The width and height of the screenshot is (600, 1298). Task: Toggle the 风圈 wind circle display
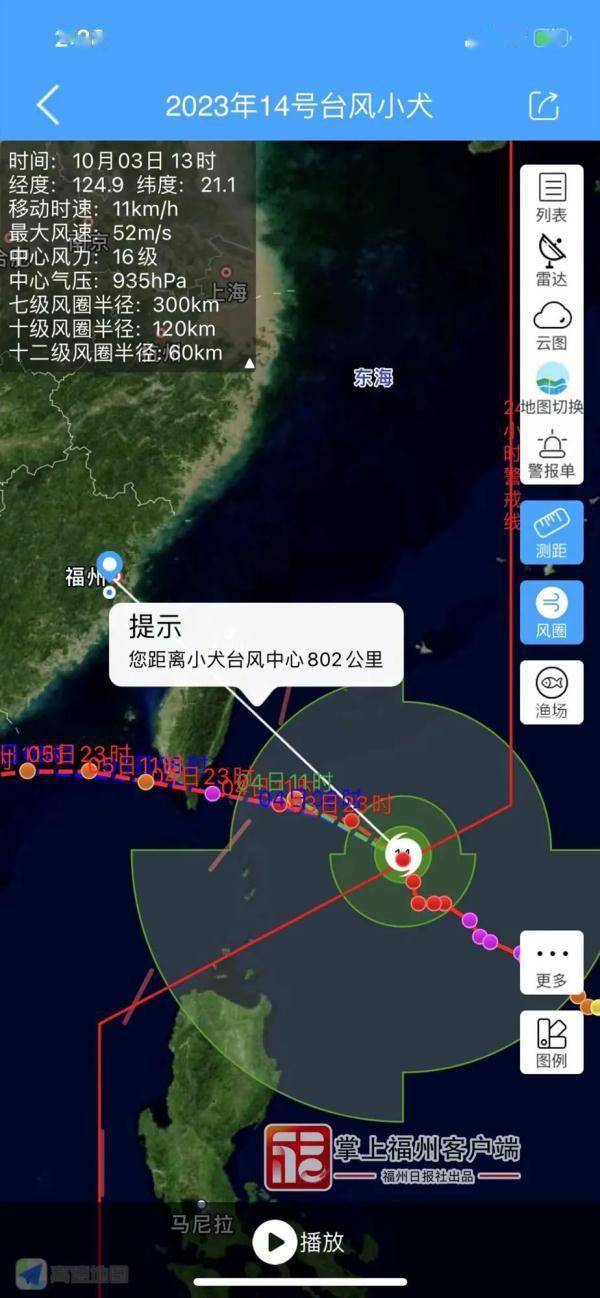tap(551, 612)
